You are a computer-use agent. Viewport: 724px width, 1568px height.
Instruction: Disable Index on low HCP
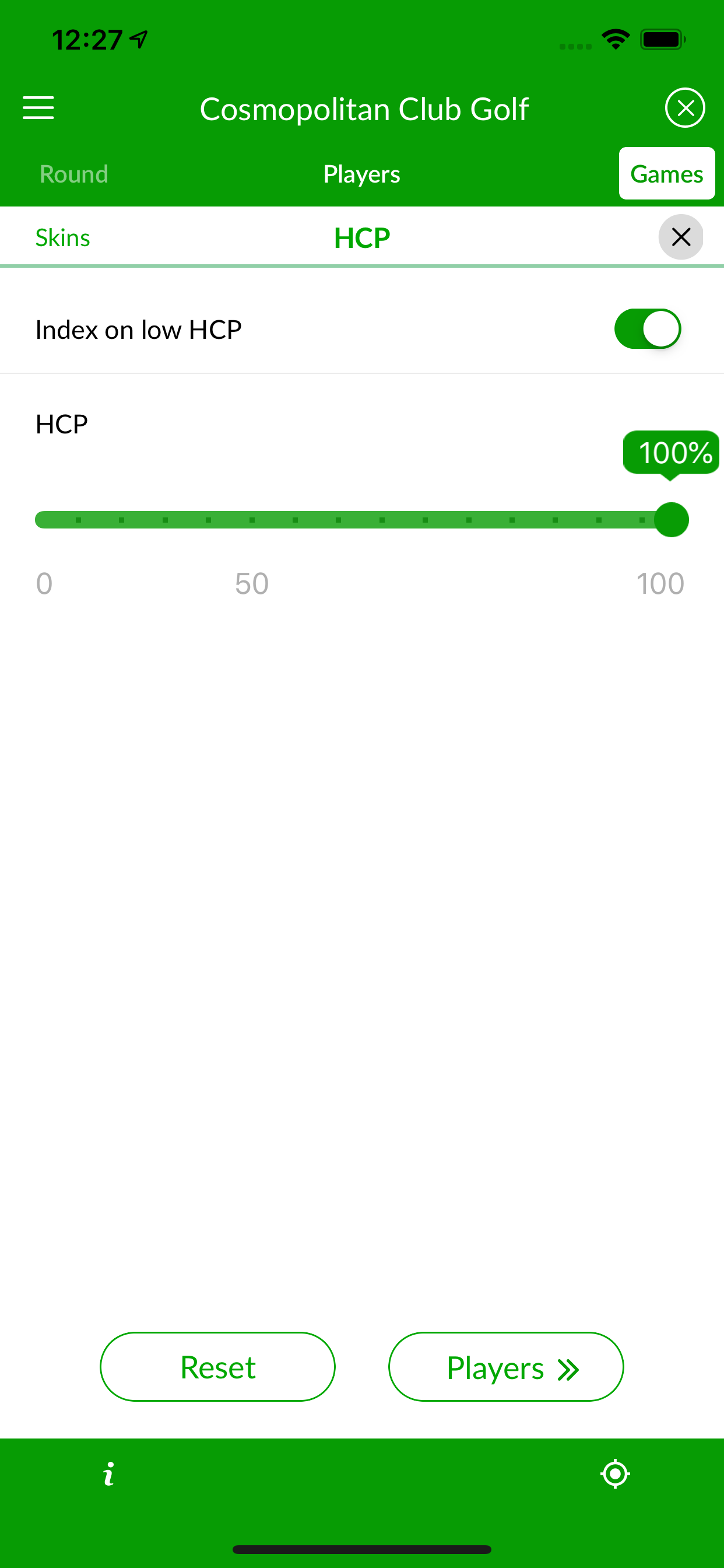click(x=647, y=330)
